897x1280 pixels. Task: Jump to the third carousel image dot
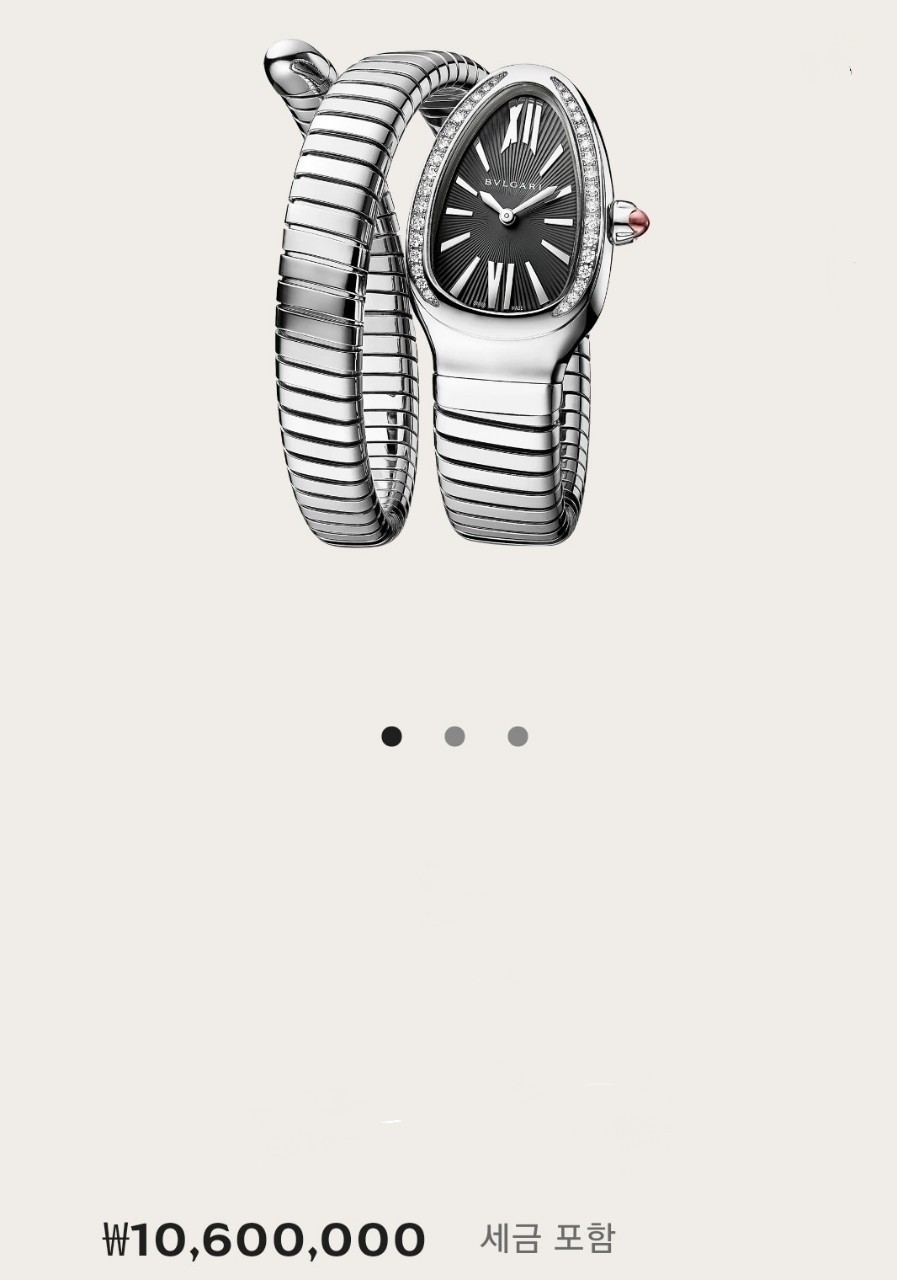518,737
